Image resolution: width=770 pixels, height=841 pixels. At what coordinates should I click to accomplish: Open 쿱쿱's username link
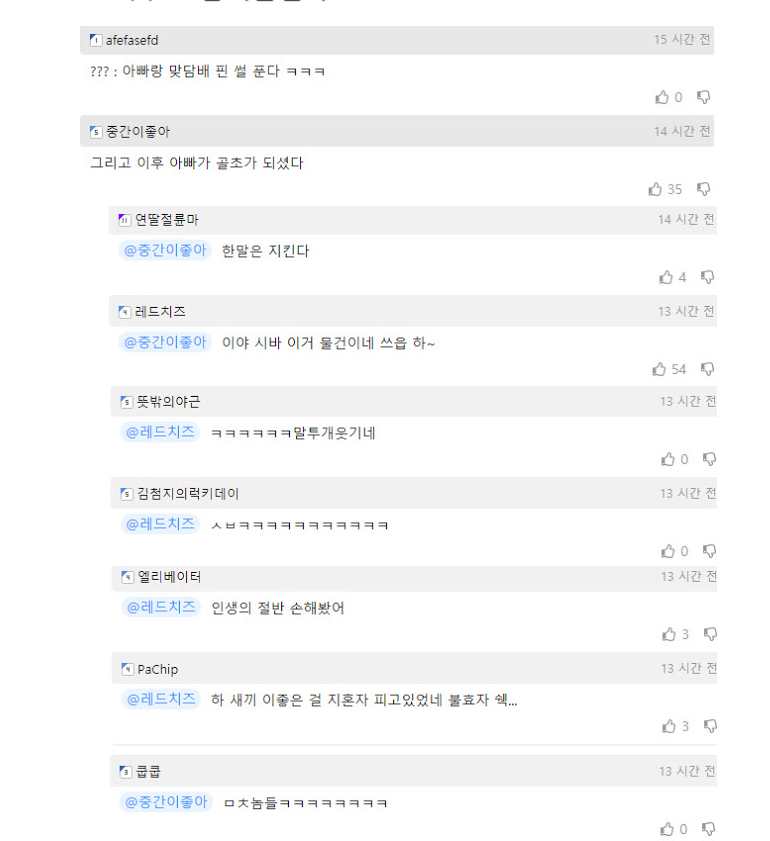coord(148,771)
